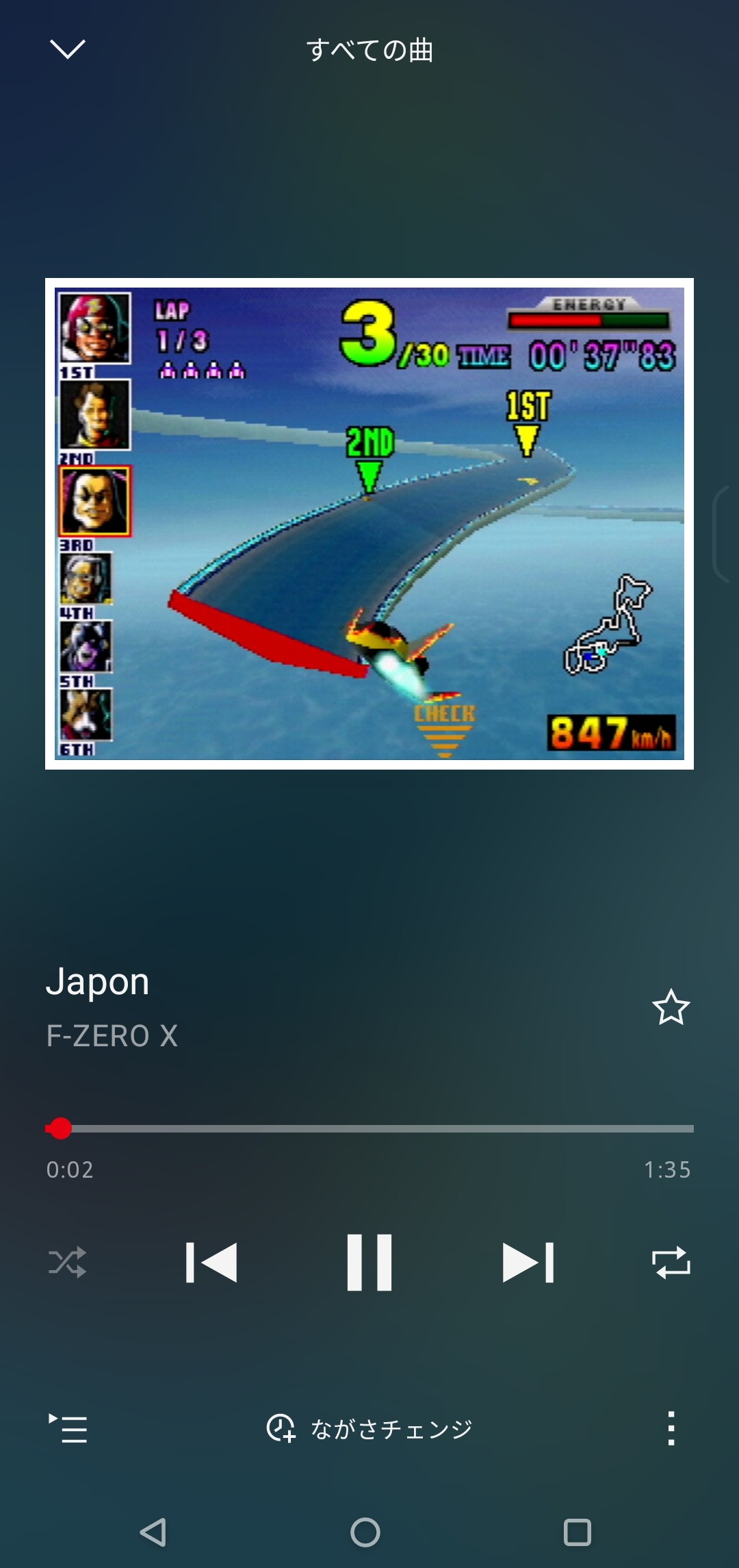
Task: Skip to the next track
Action: 528,1262
